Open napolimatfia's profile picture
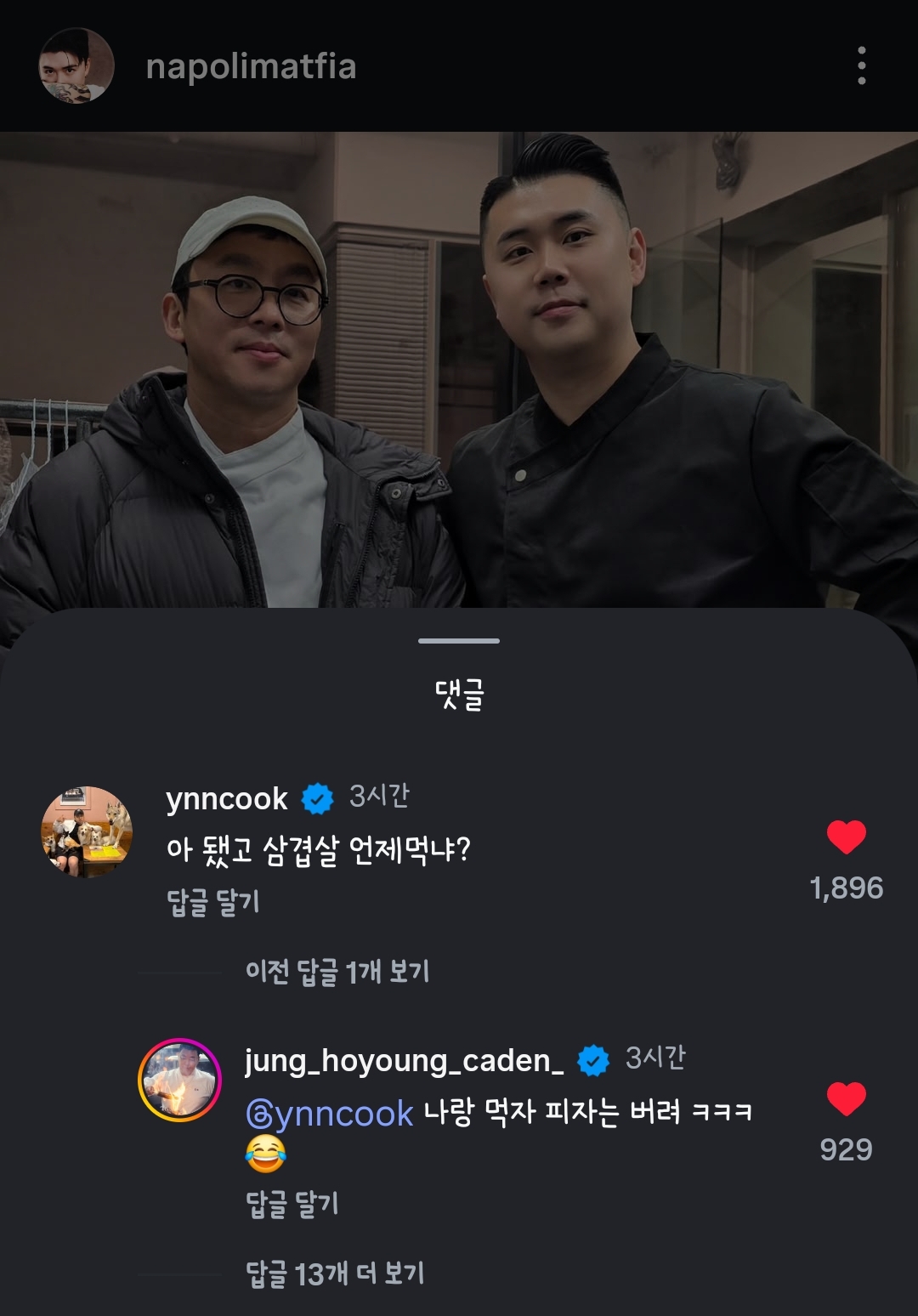 pyautogui.click(x=76, y=65)
